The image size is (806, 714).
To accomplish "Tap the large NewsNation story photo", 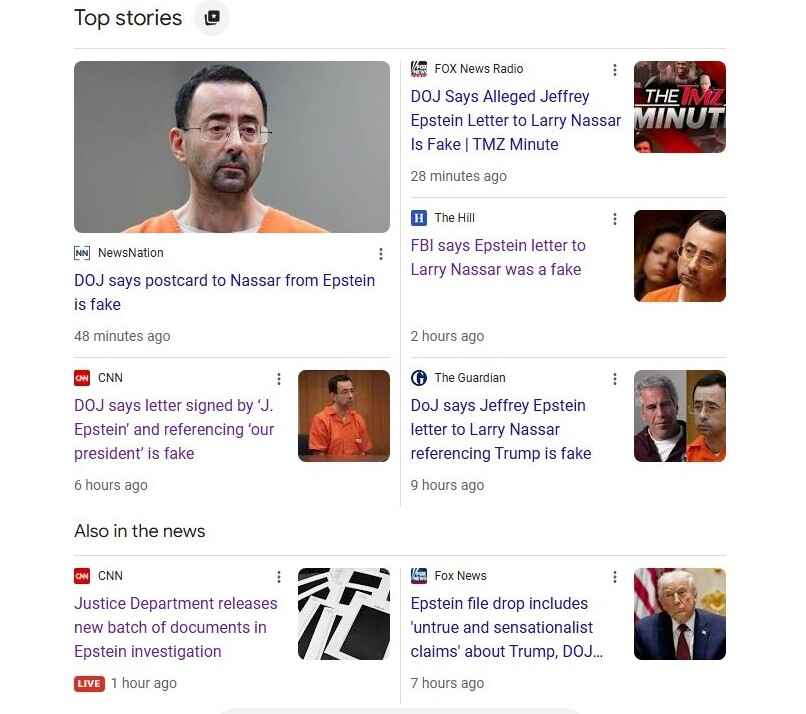I will 232,147.
